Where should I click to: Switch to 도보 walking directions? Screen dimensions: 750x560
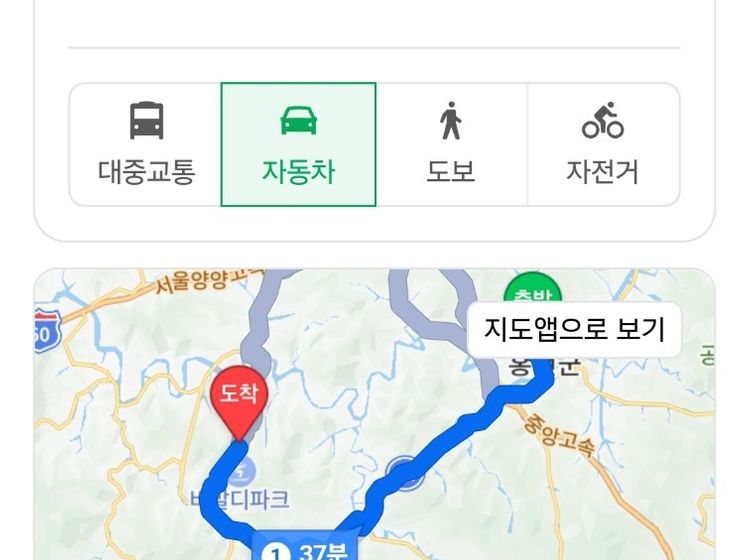pyautogui.click(x=451, y=145)
